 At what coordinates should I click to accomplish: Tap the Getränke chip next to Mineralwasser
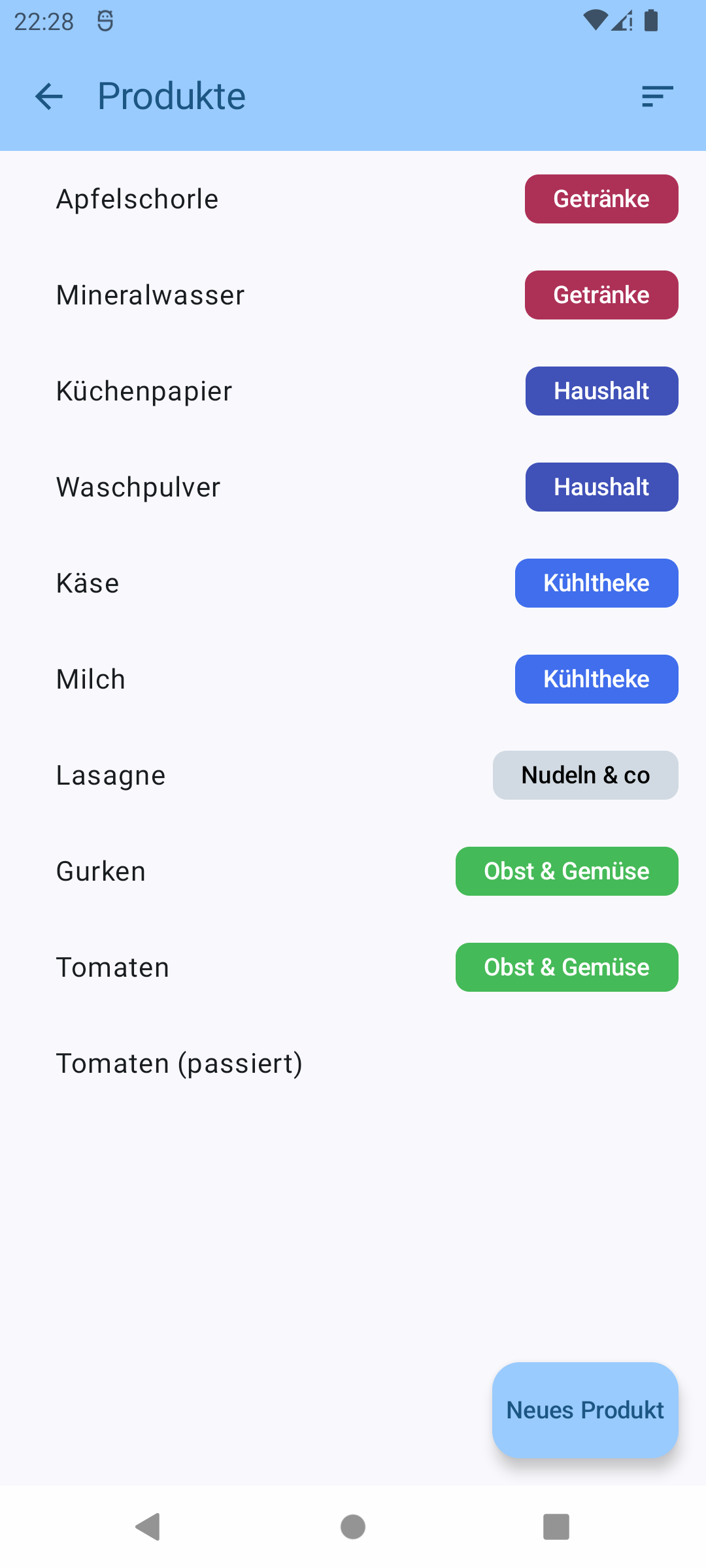[601, 295]
